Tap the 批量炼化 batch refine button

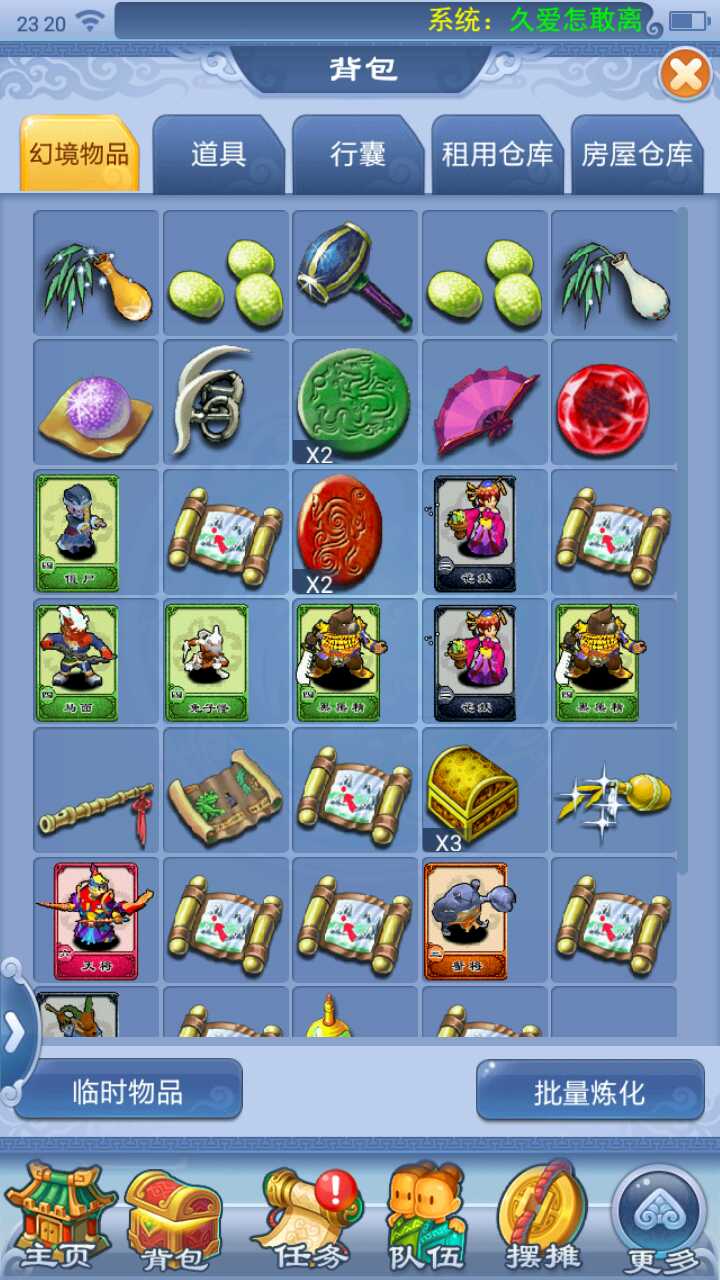point(589,1092)
